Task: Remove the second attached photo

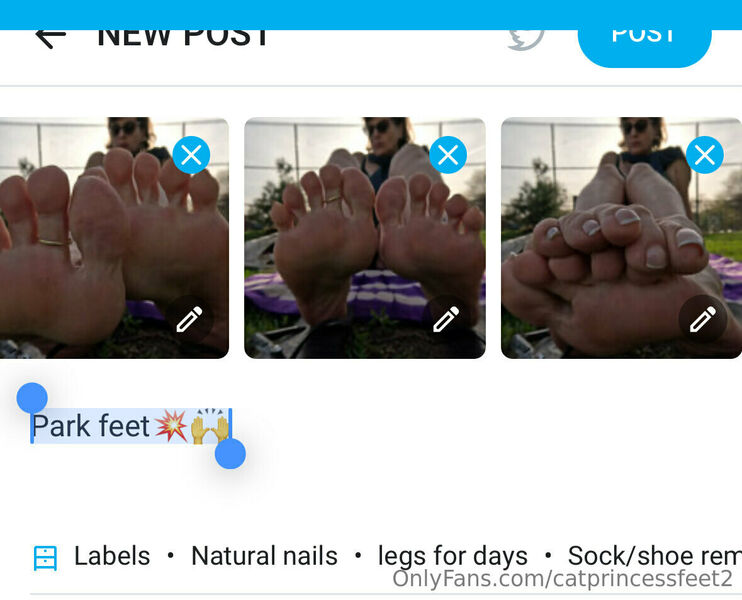Action: [448, 155]
